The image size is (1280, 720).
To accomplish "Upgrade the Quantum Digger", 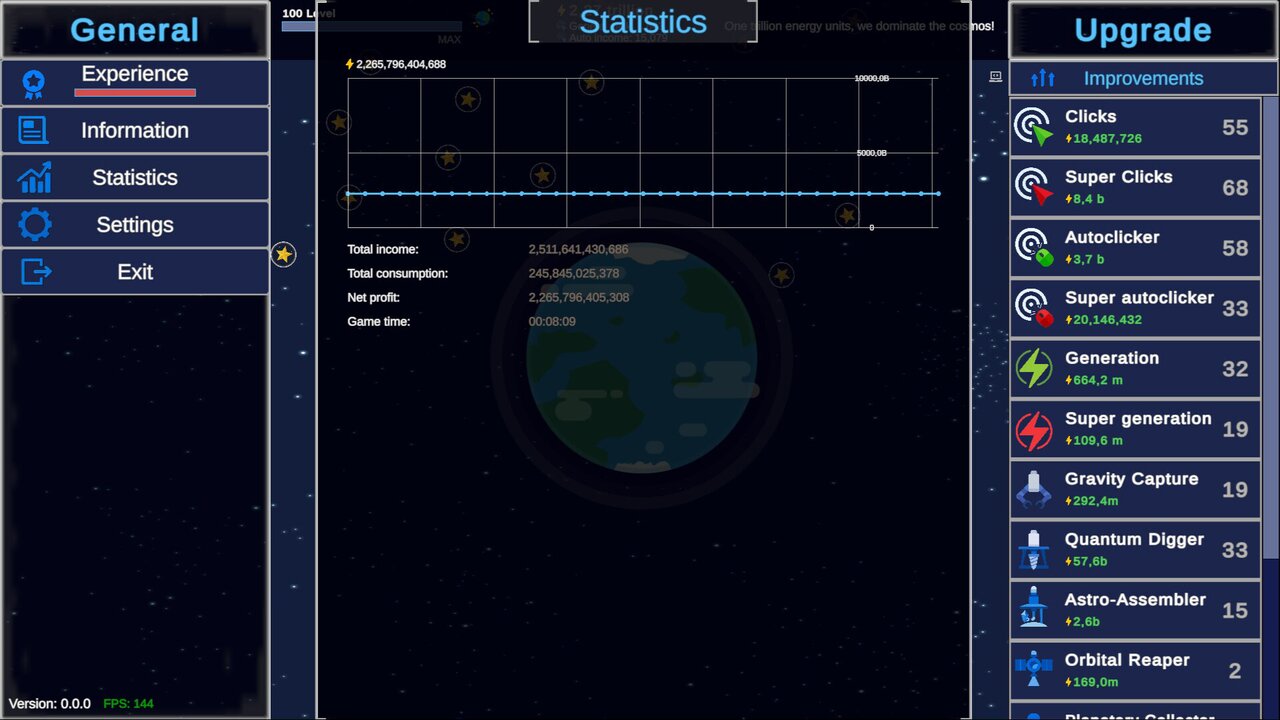I will [1135, 550].
